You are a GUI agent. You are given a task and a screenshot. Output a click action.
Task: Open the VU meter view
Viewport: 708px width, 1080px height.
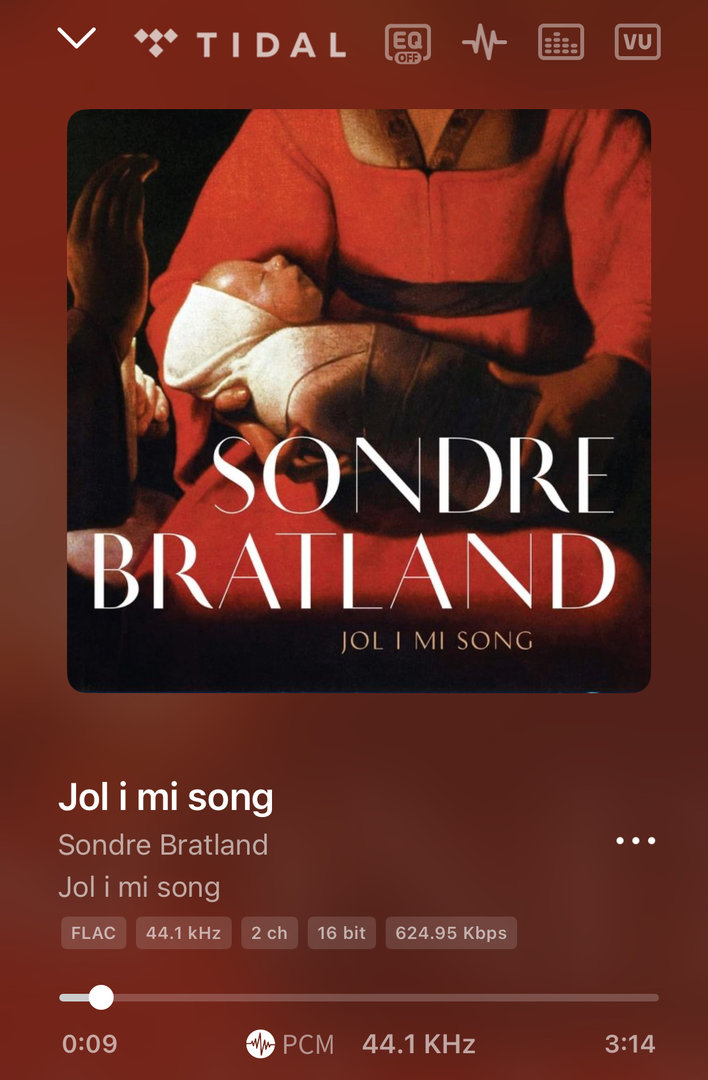click(x=637, y=43)
